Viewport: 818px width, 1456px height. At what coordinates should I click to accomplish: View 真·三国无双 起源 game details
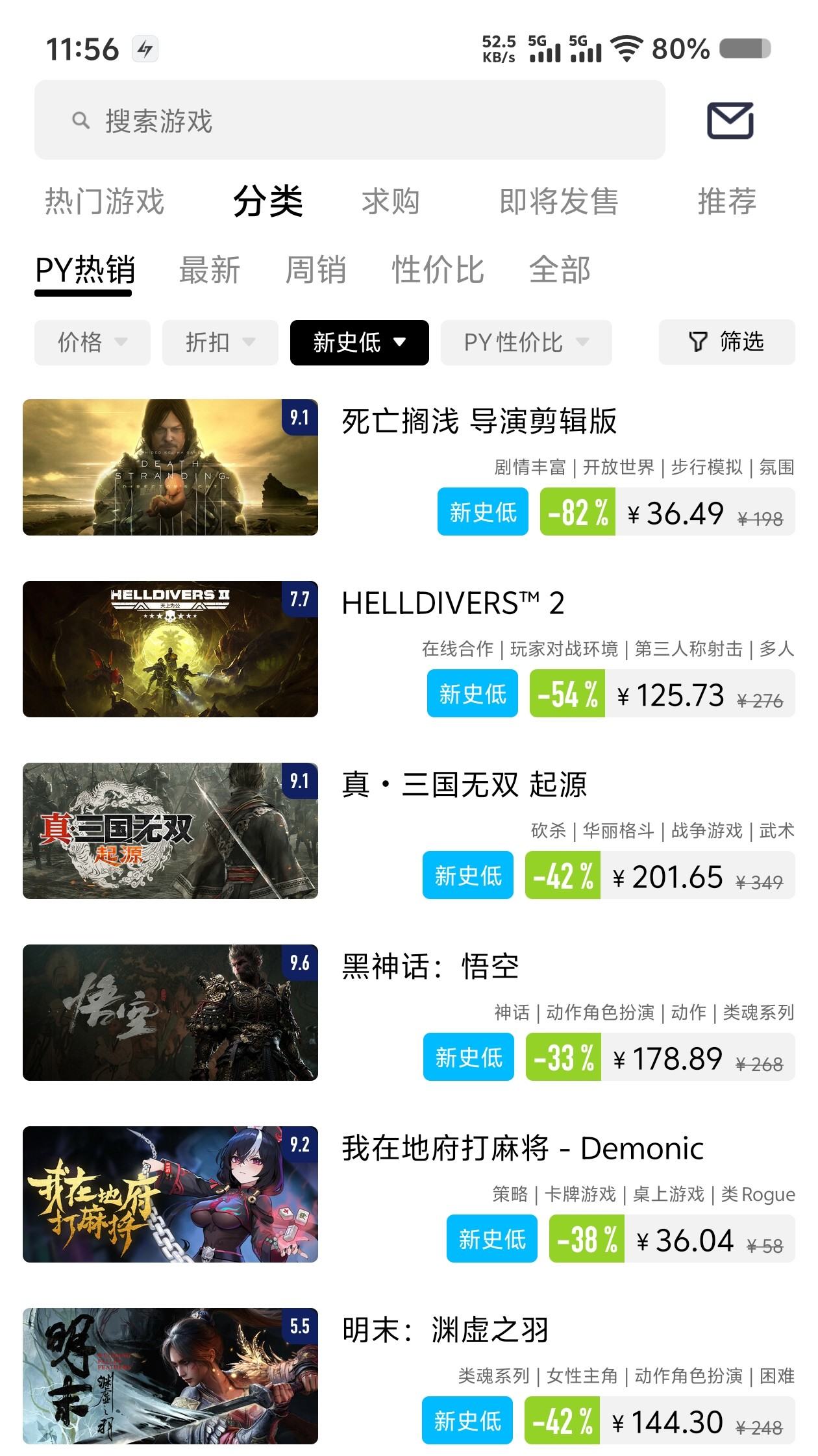point(464,785)
